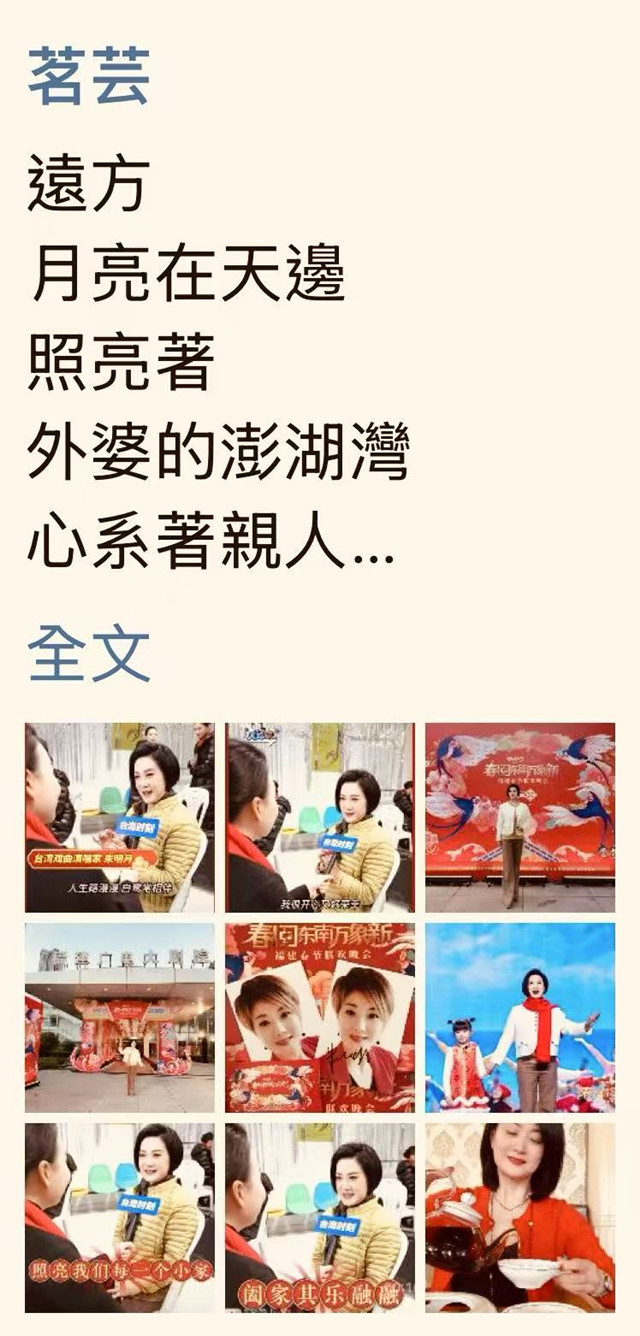
Task: Open photo captioned 我很开心
Action: [320, 817]
